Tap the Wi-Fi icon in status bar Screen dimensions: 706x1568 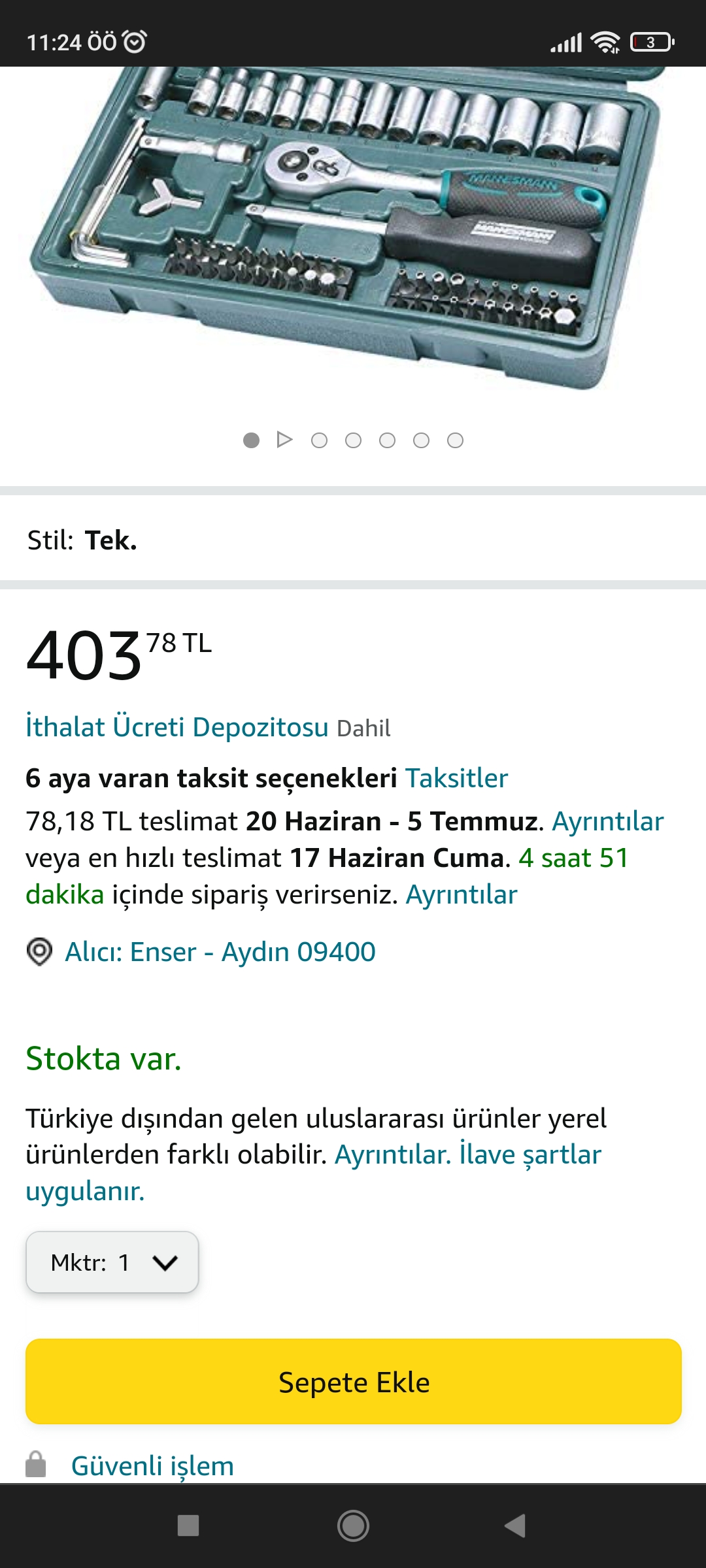coord(606,41)
